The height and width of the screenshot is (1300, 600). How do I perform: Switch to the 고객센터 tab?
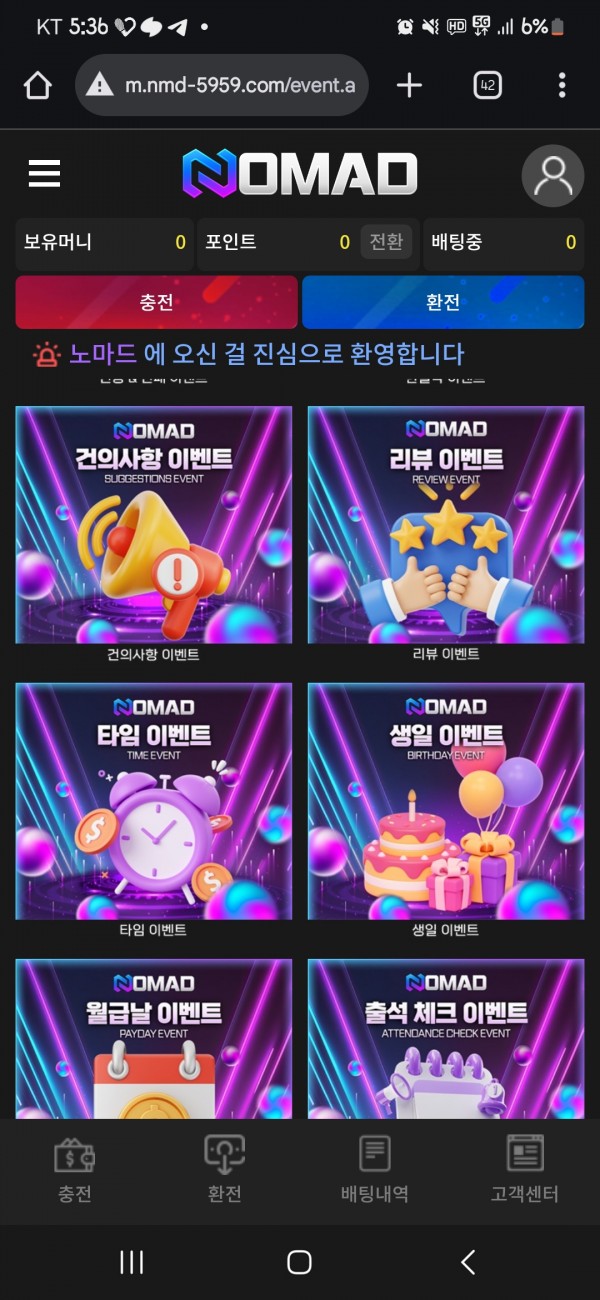click(525, 1170)
